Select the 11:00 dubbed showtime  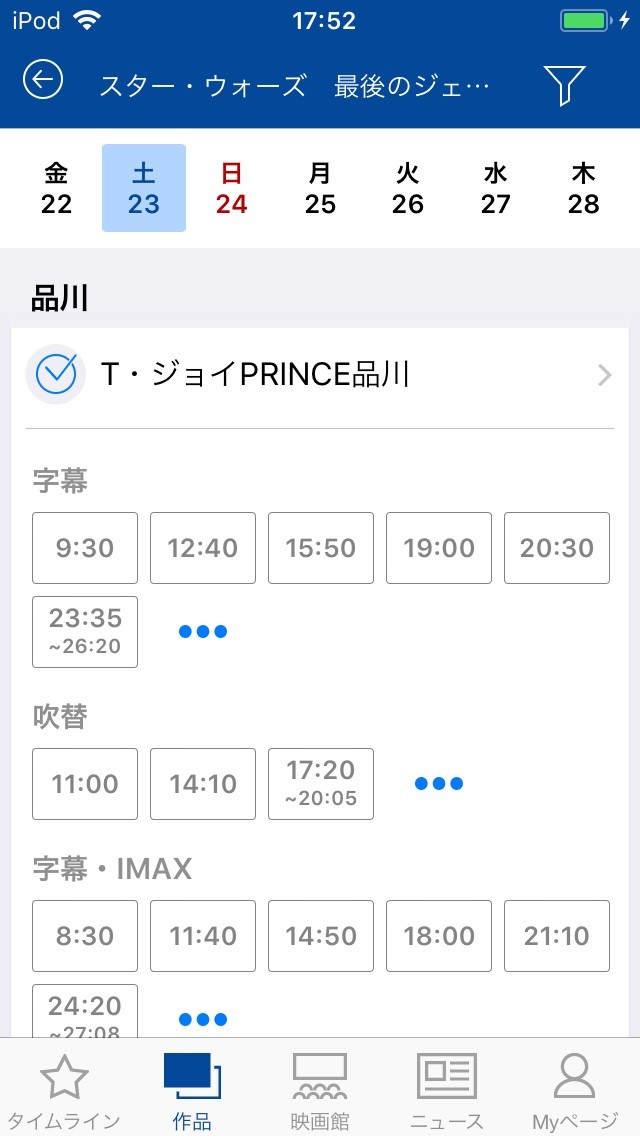(85, 784)
